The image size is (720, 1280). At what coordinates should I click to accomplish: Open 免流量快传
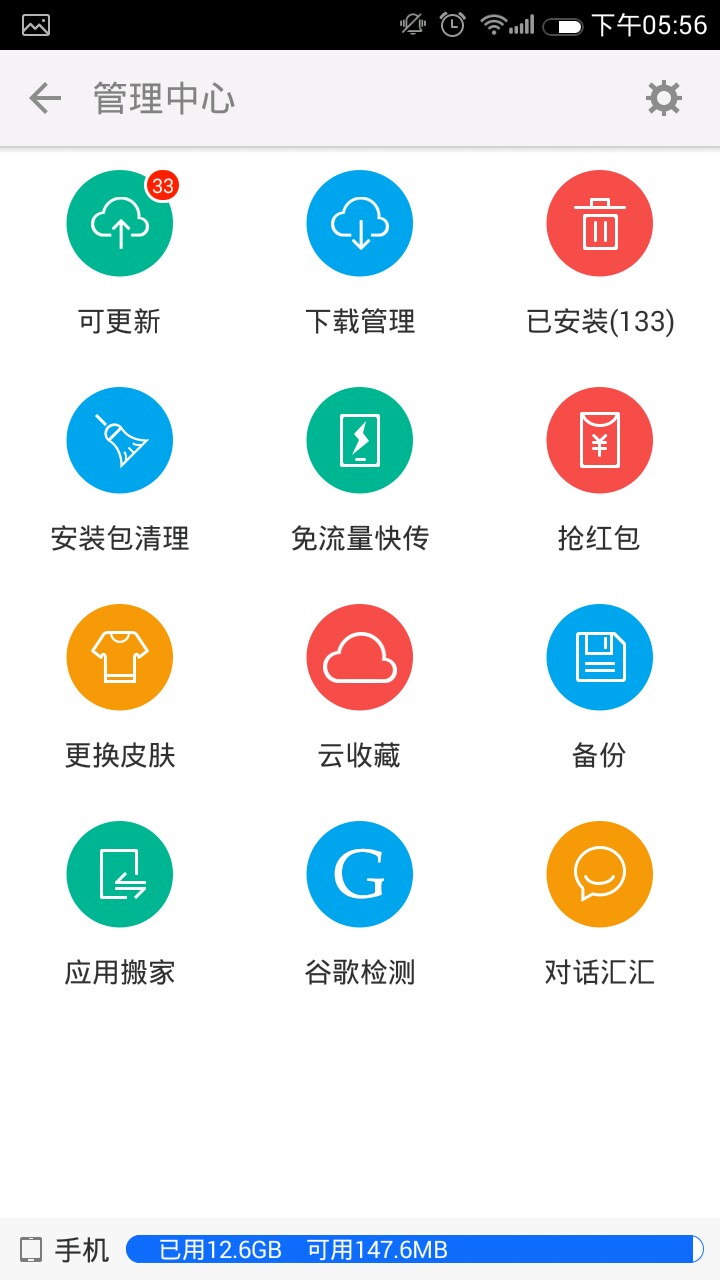click(x=360, y=441)
